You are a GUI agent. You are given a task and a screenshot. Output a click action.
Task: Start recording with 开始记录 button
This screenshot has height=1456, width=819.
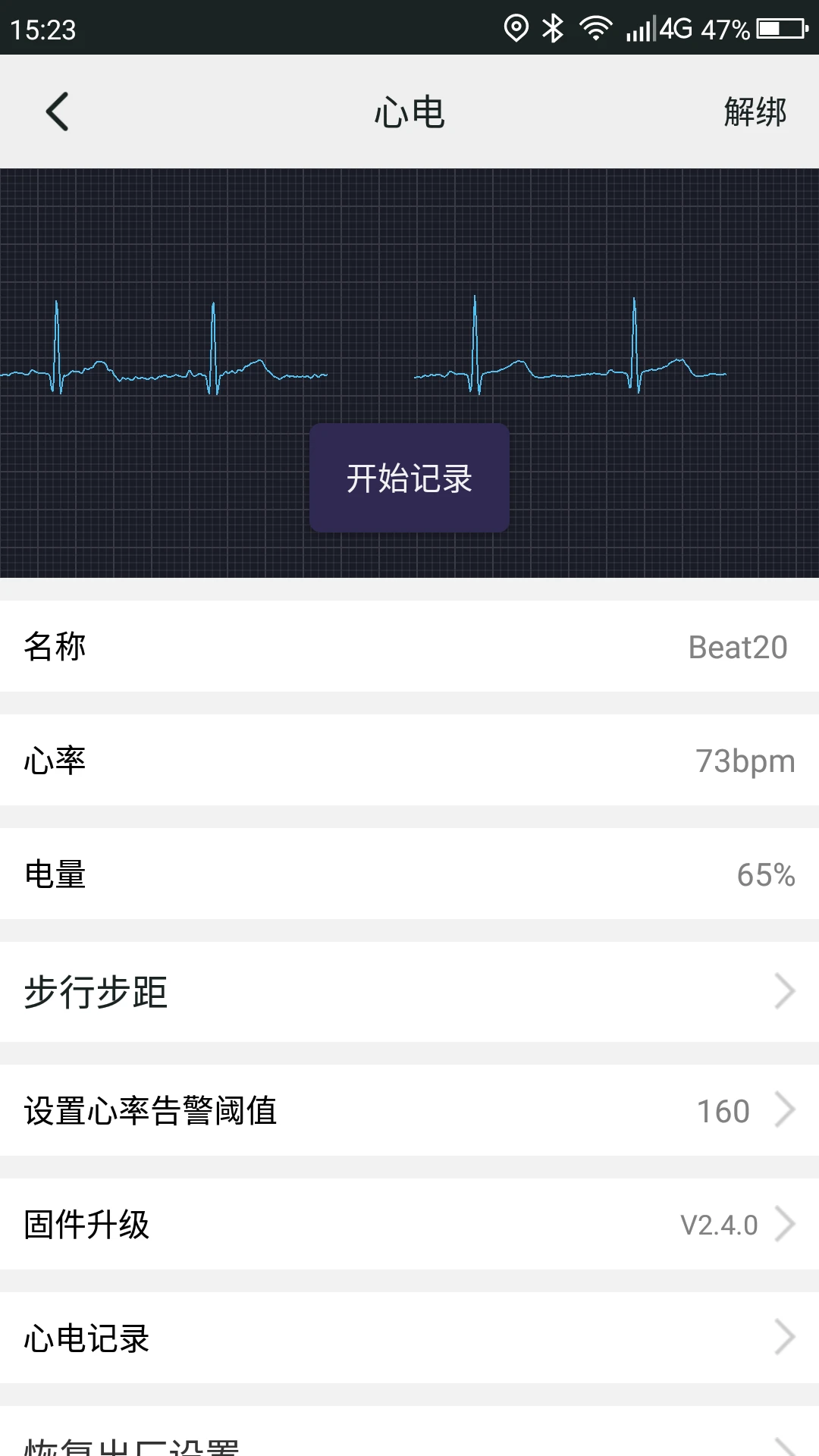[x=409, y=479]
